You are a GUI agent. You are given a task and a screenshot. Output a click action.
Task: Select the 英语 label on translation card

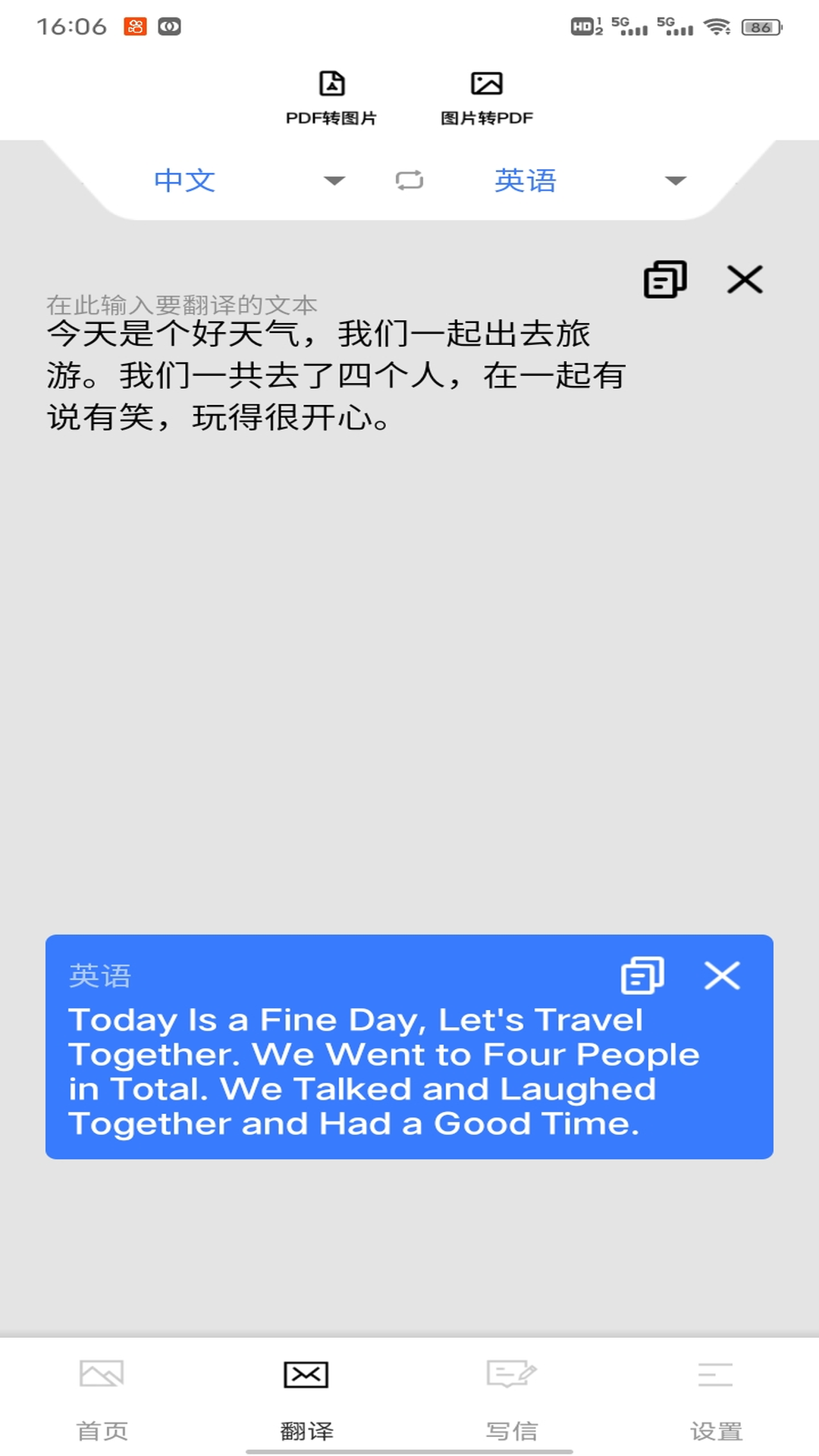click(99, 977)
